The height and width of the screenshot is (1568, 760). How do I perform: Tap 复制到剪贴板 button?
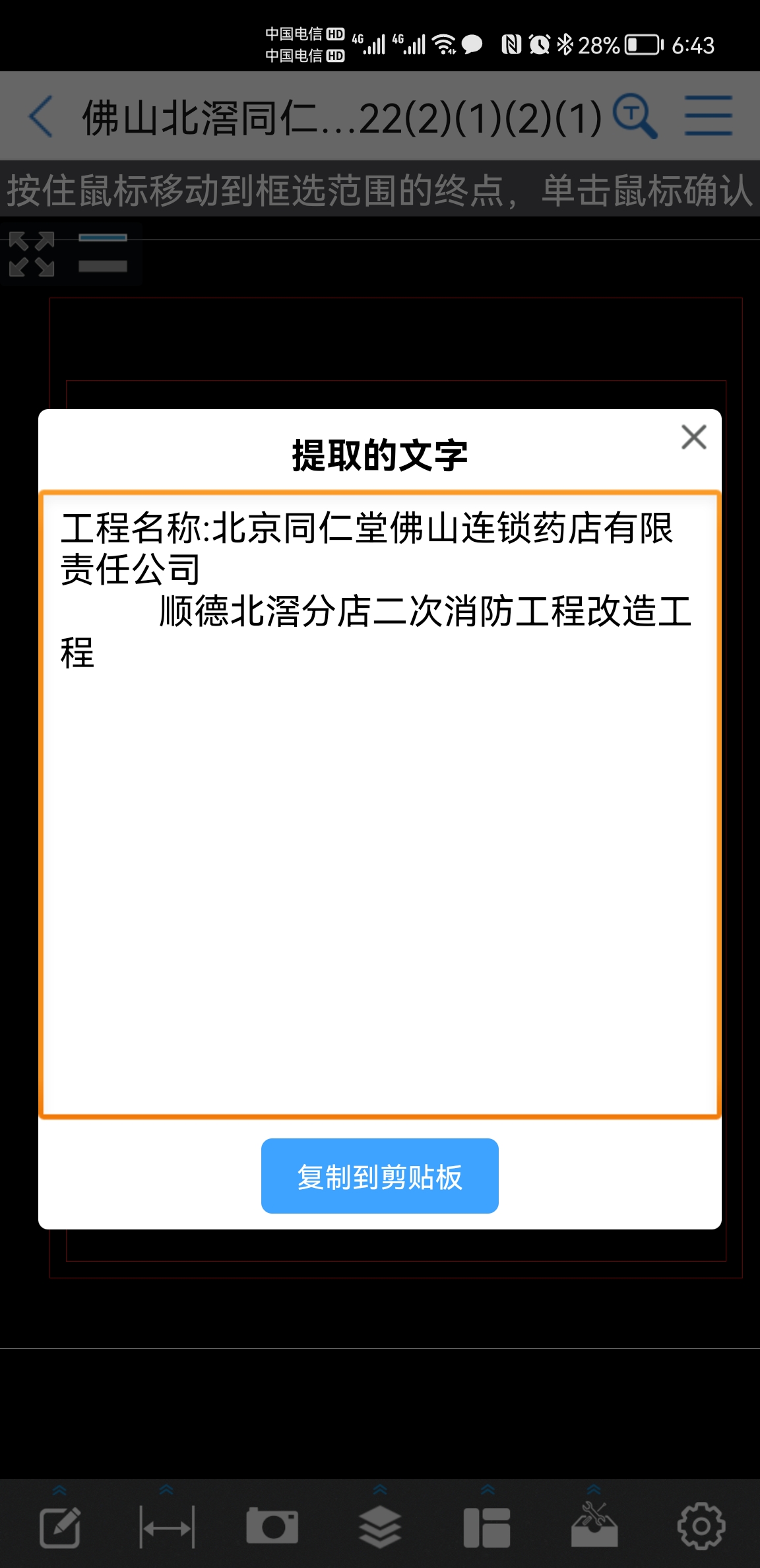coord(379,1176)
